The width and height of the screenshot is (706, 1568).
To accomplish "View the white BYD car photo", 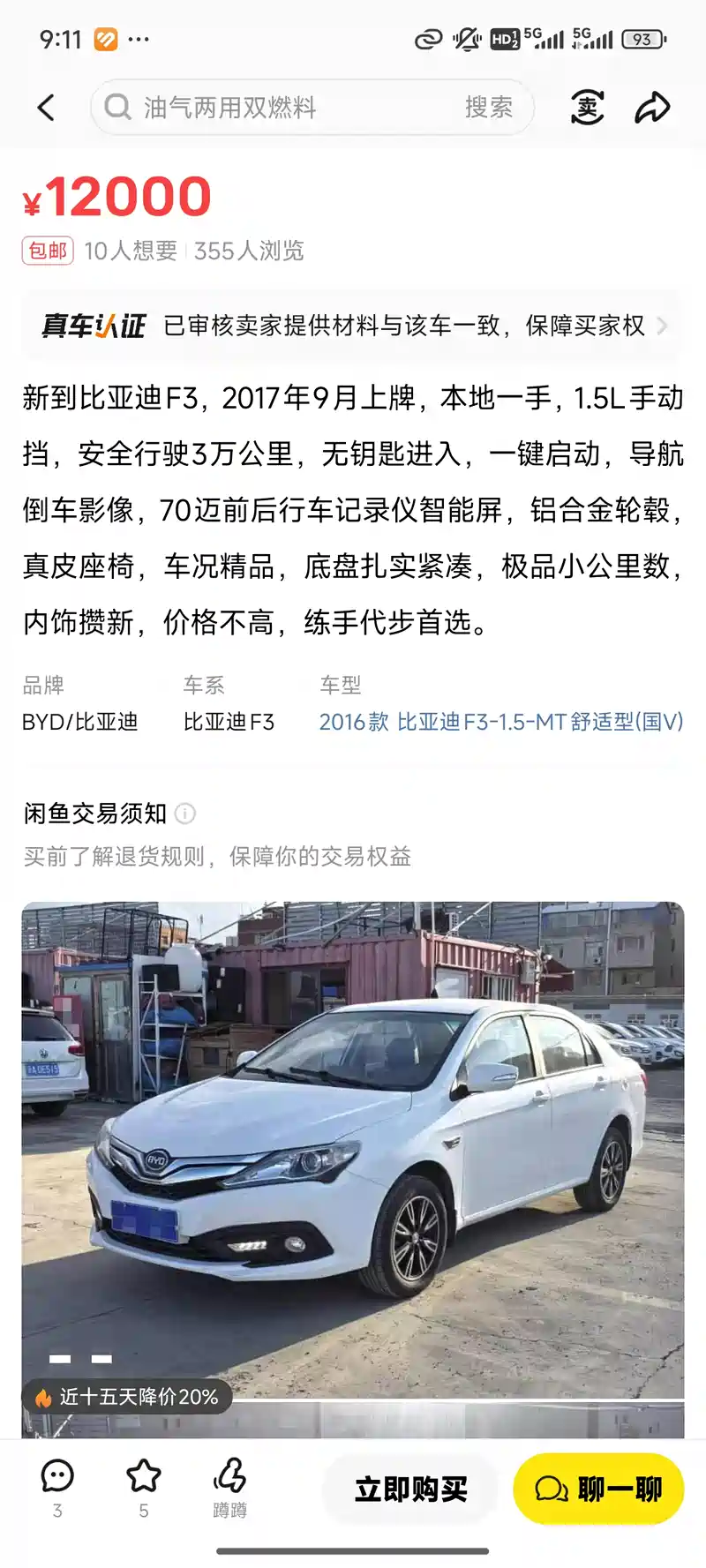I will 353,1150.
